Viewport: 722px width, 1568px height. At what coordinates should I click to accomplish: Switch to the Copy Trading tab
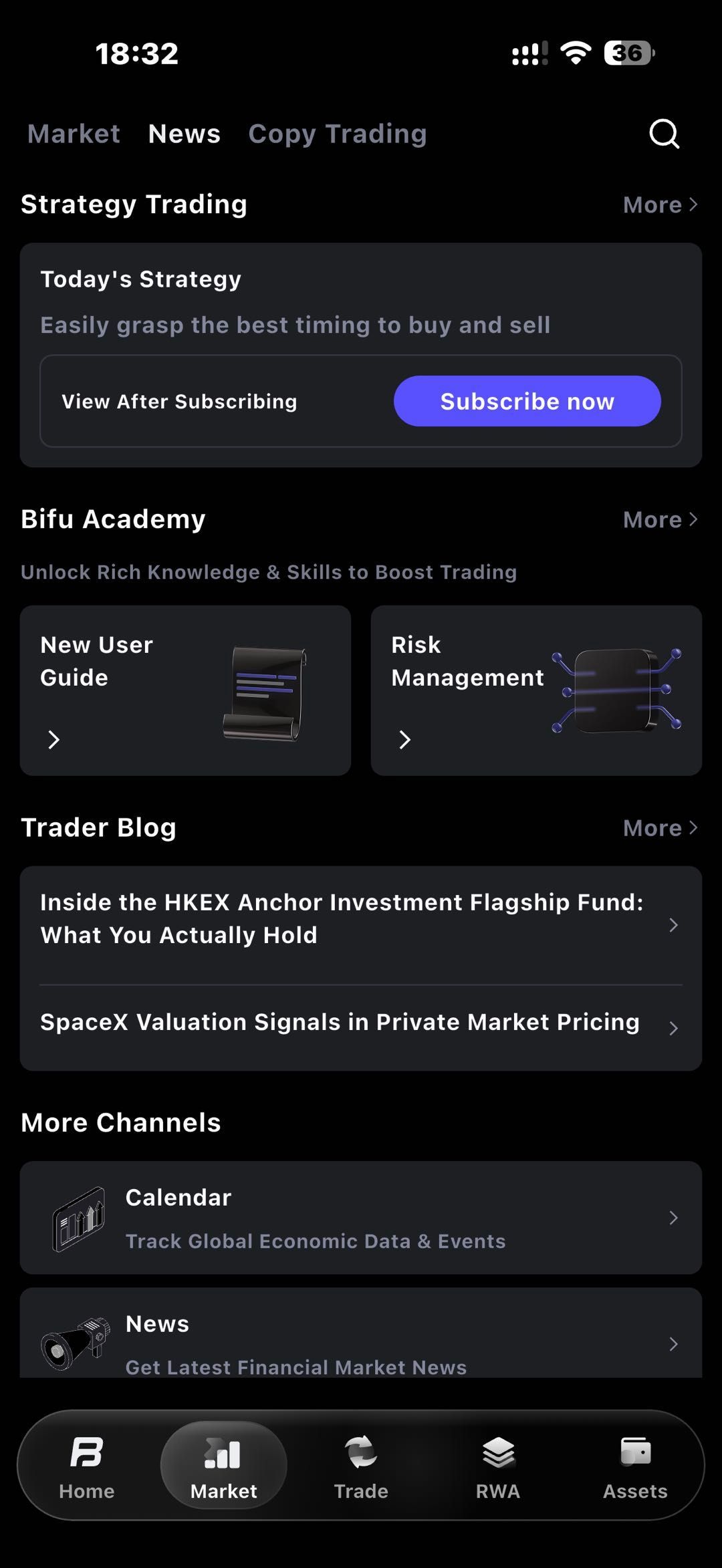(x=338, y=134)
